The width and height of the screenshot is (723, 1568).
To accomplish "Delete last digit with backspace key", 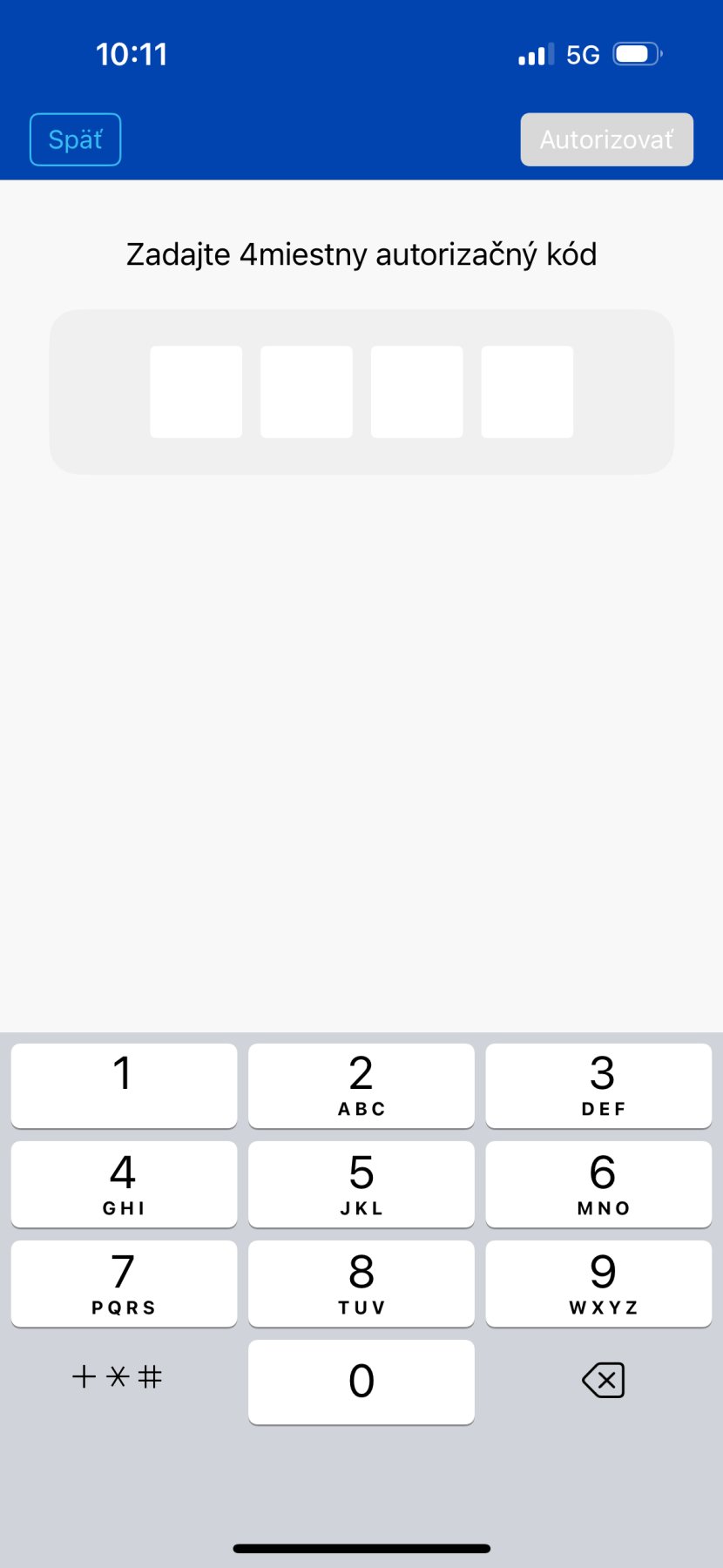I will [x=603, y=1381].
